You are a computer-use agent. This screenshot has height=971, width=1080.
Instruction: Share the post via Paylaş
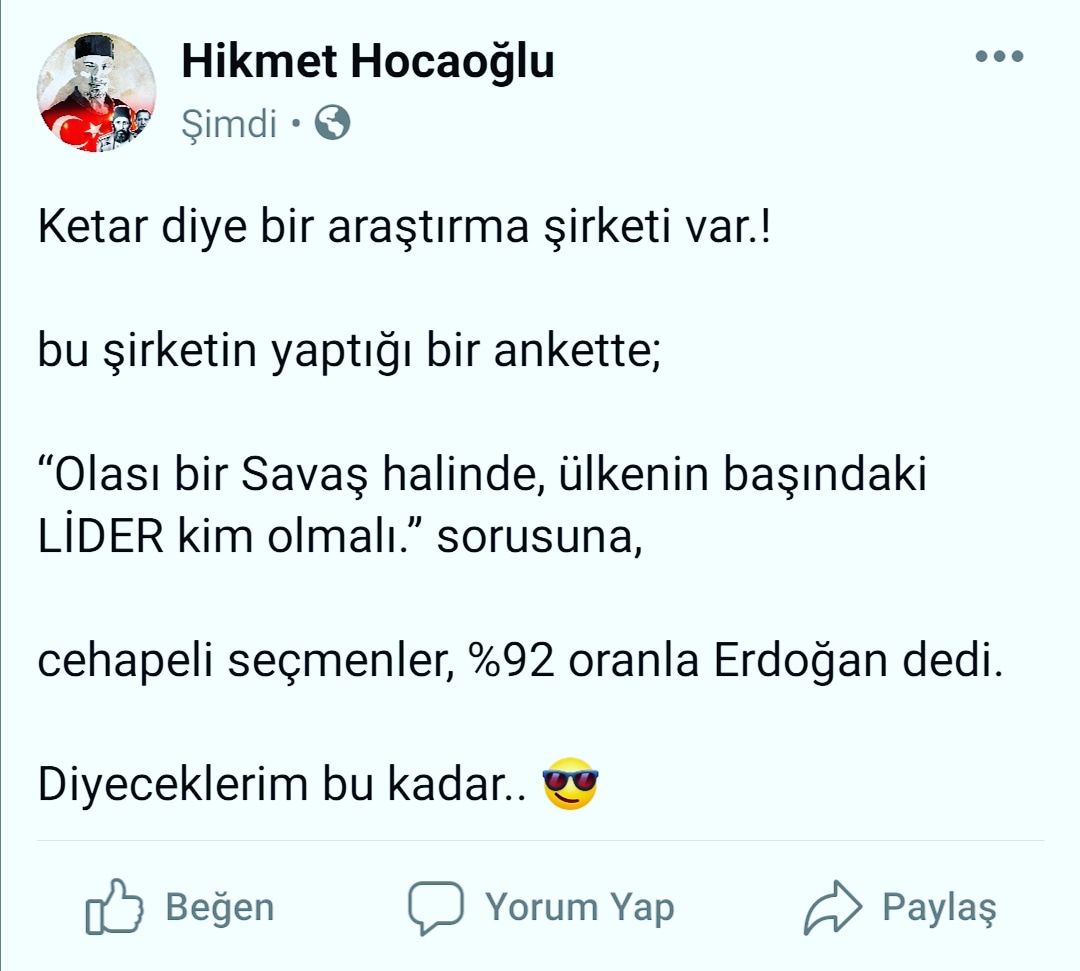pos(901,907)
